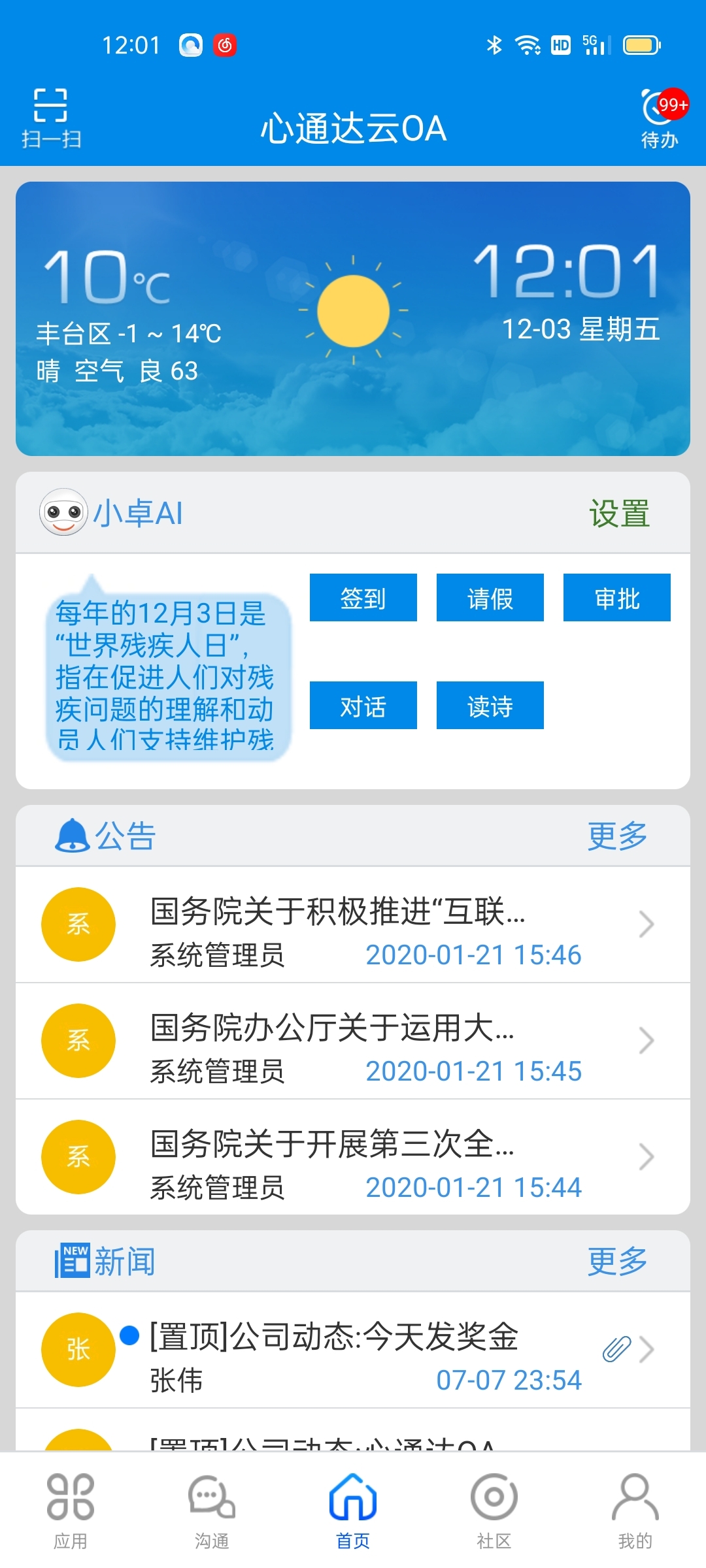Choose the 读诗 button
This screenshot has width=706, height=1568.
(x=490, y=706)
